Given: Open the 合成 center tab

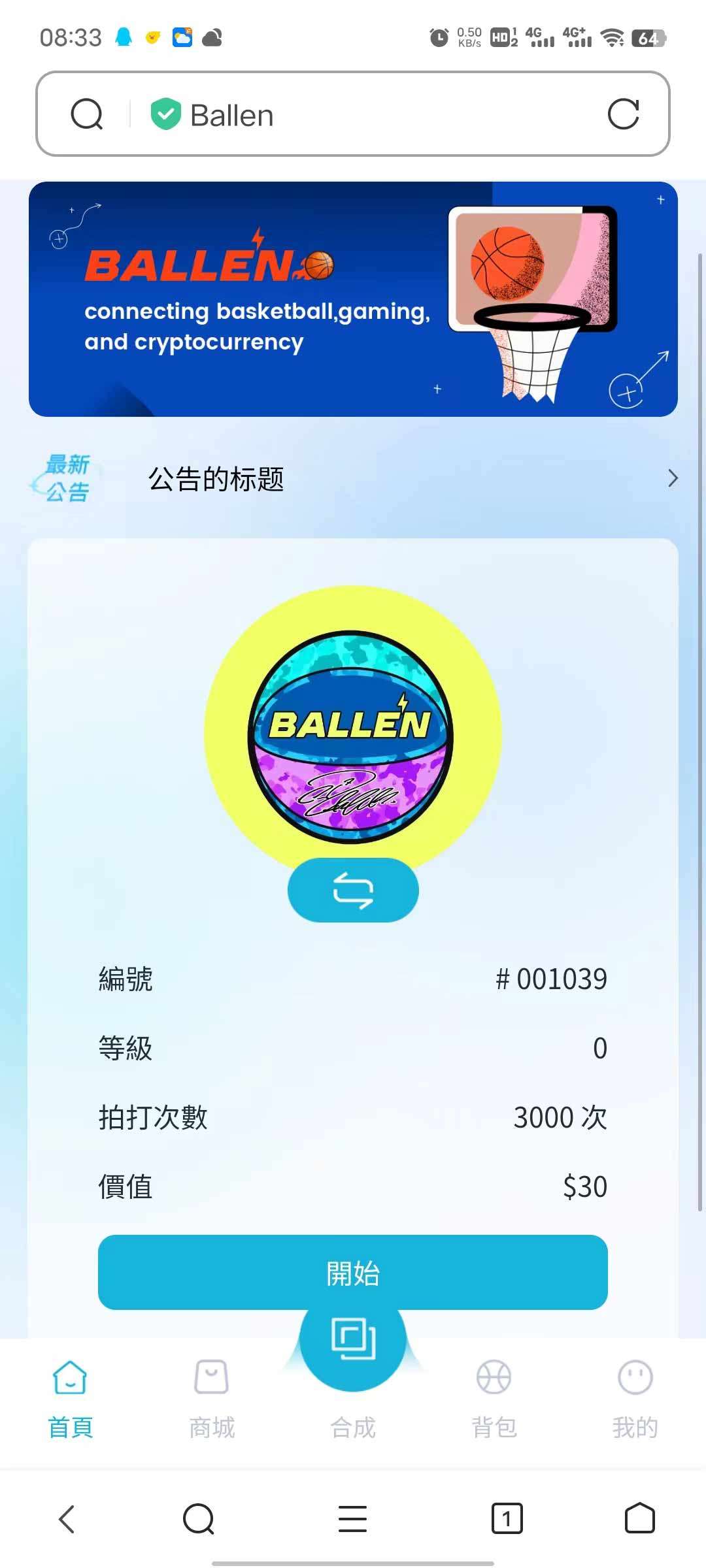Looking at the screenshot, I should click(x=353, y=1372).
